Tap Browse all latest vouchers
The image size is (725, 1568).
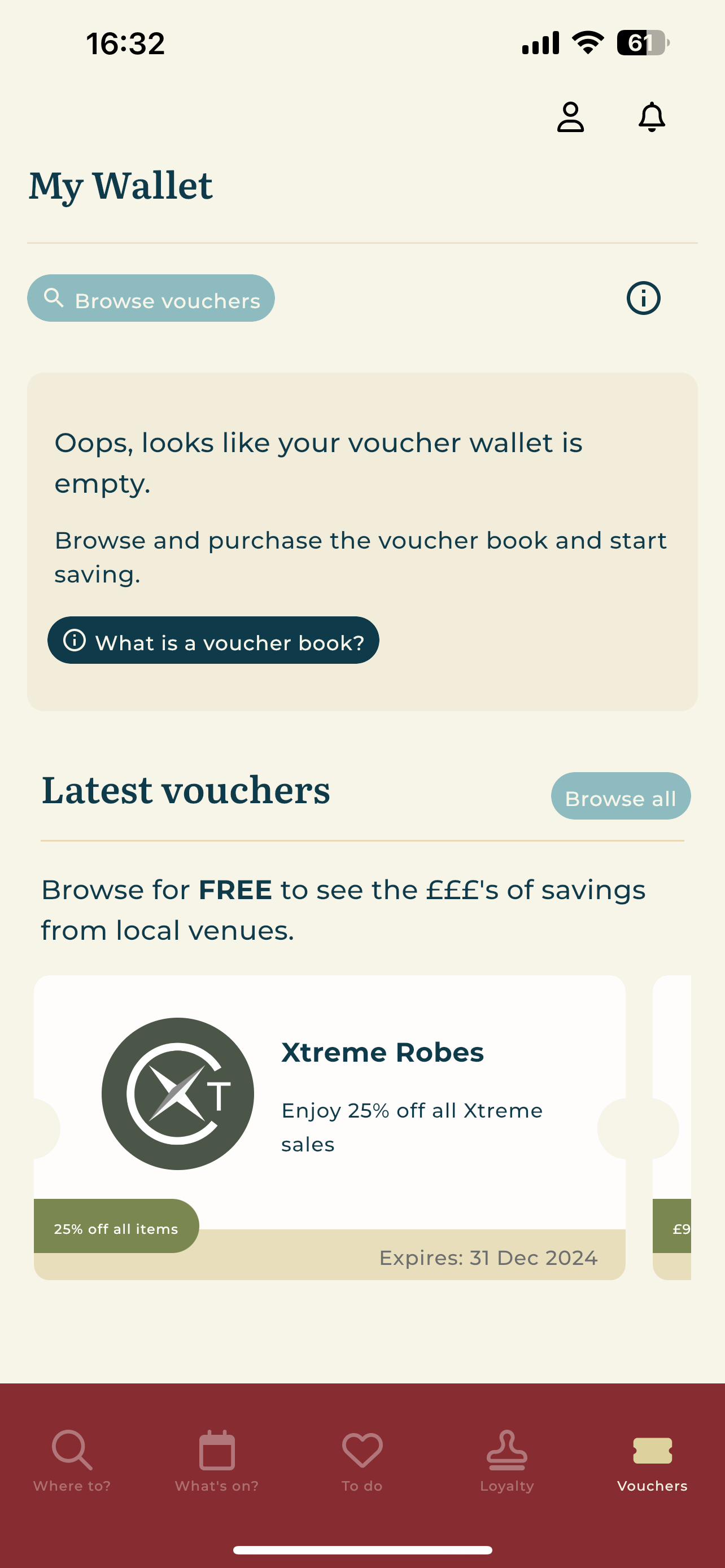pyautogui.click(x=621, y=796)
